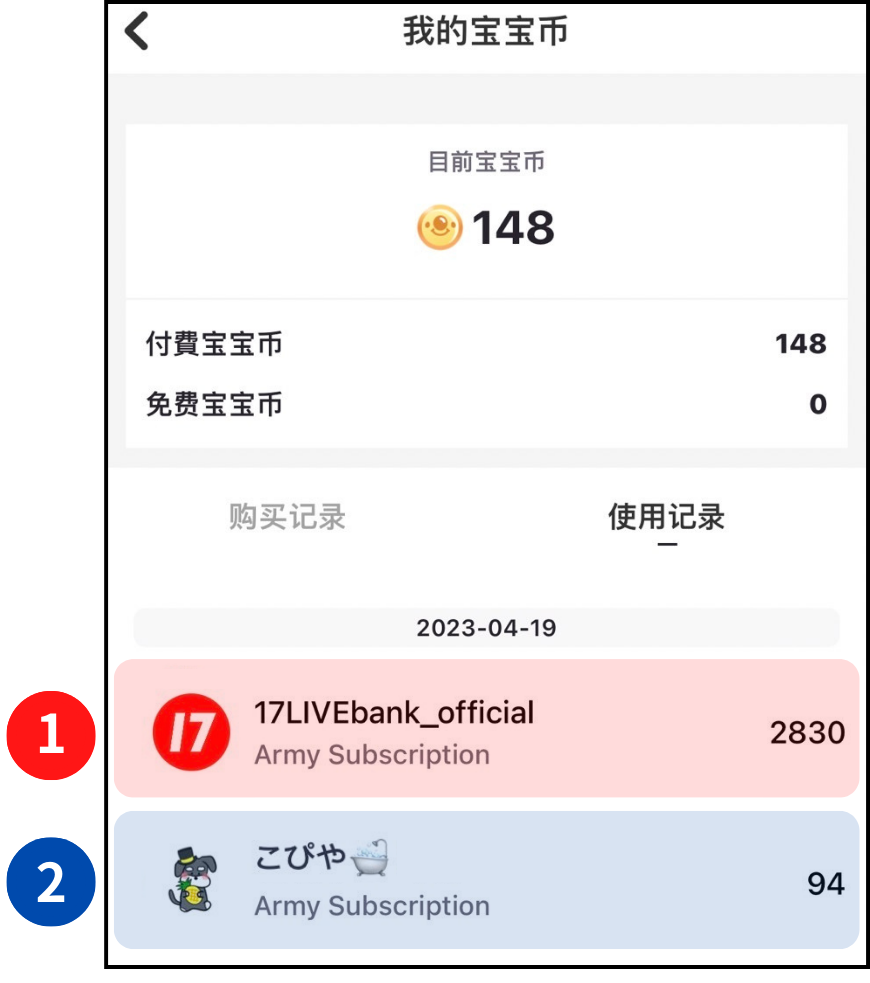
Task: Select the 使用记录 tab
Action: click(x=666, y=517)
